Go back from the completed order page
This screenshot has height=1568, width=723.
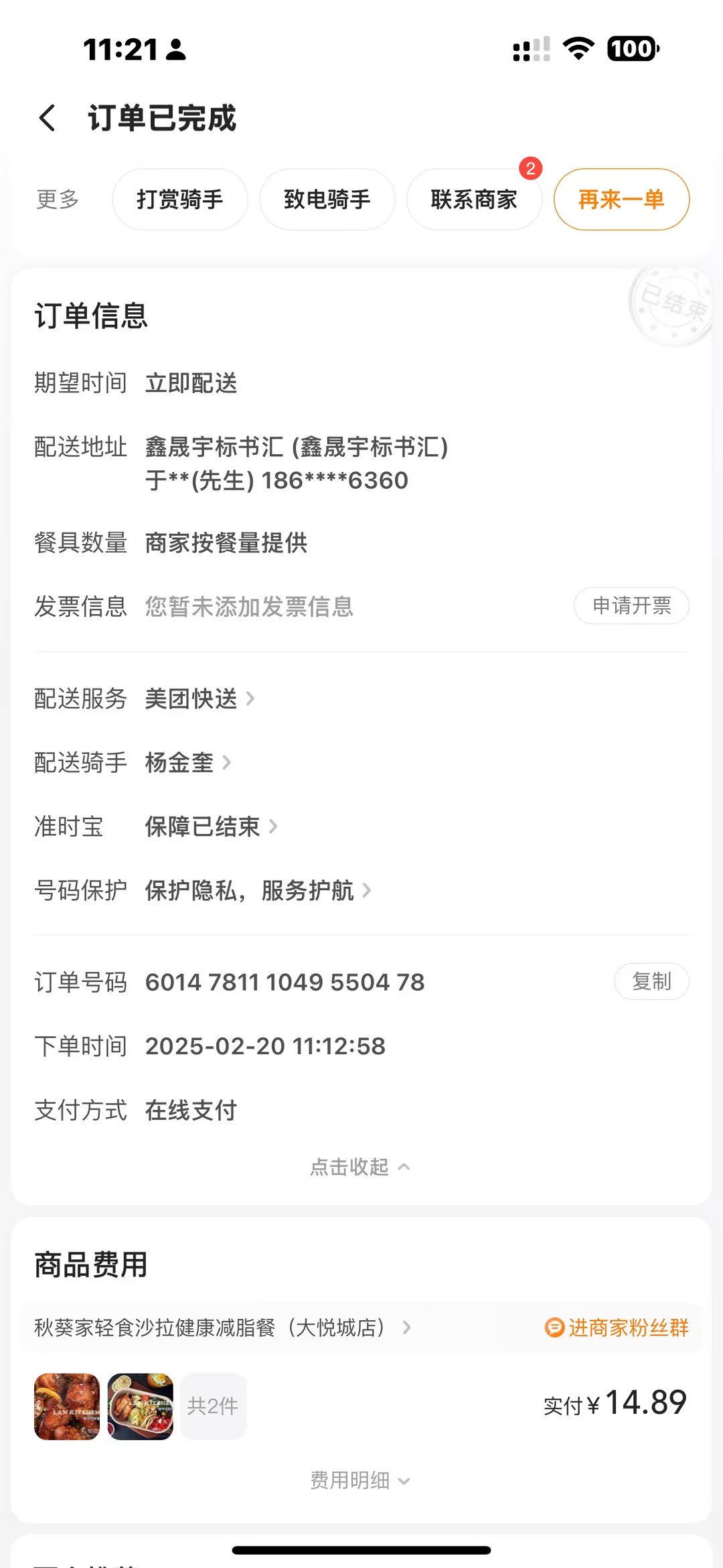click(x=47, y=119)
